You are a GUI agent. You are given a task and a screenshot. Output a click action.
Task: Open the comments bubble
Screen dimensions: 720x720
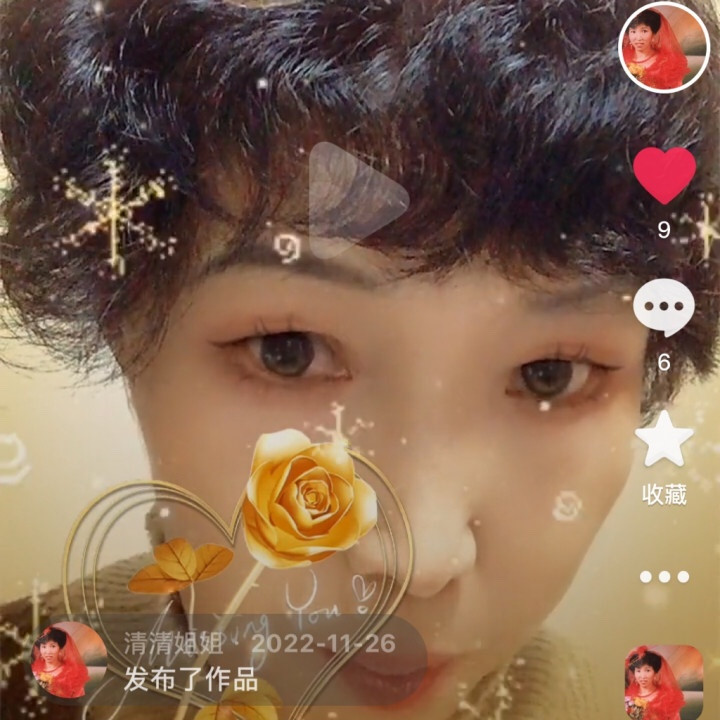[664, 307]
